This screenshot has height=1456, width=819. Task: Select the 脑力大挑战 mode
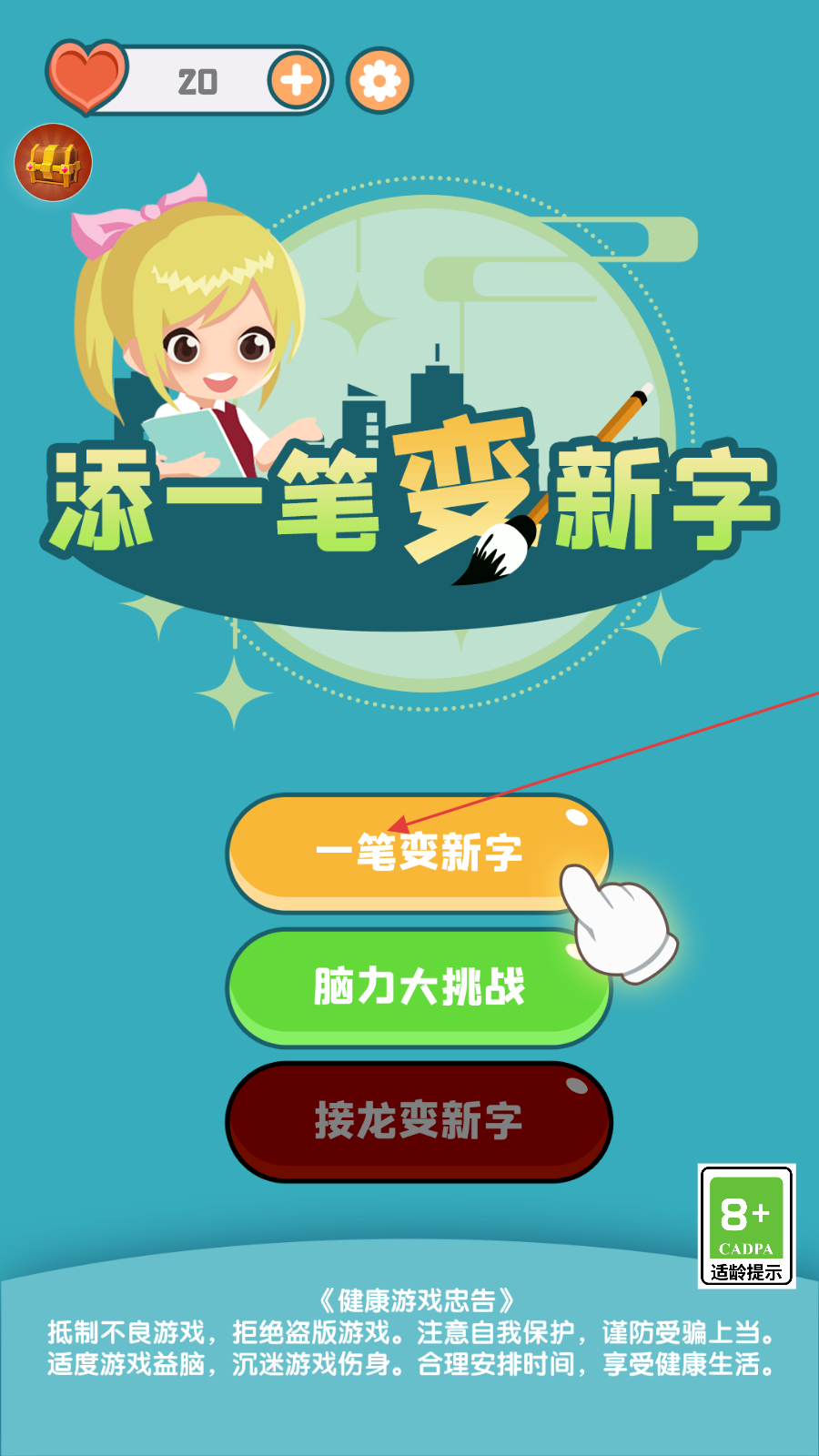pos(419,987)
